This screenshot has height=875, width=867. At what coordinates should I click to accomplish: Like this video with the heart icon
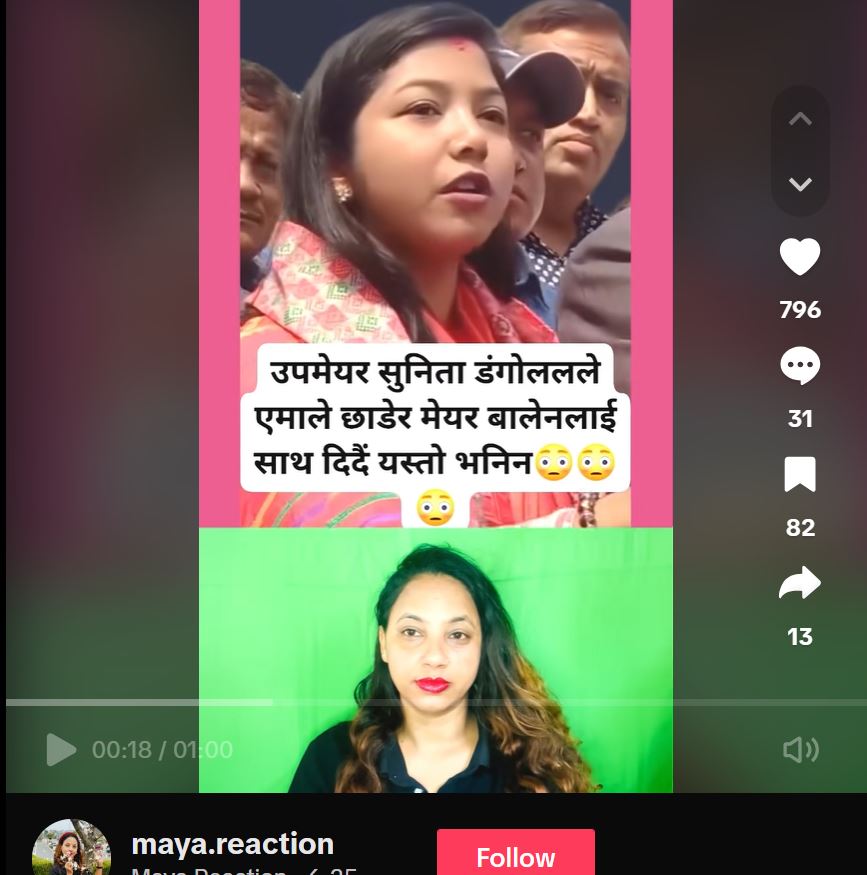click(800, 258)
